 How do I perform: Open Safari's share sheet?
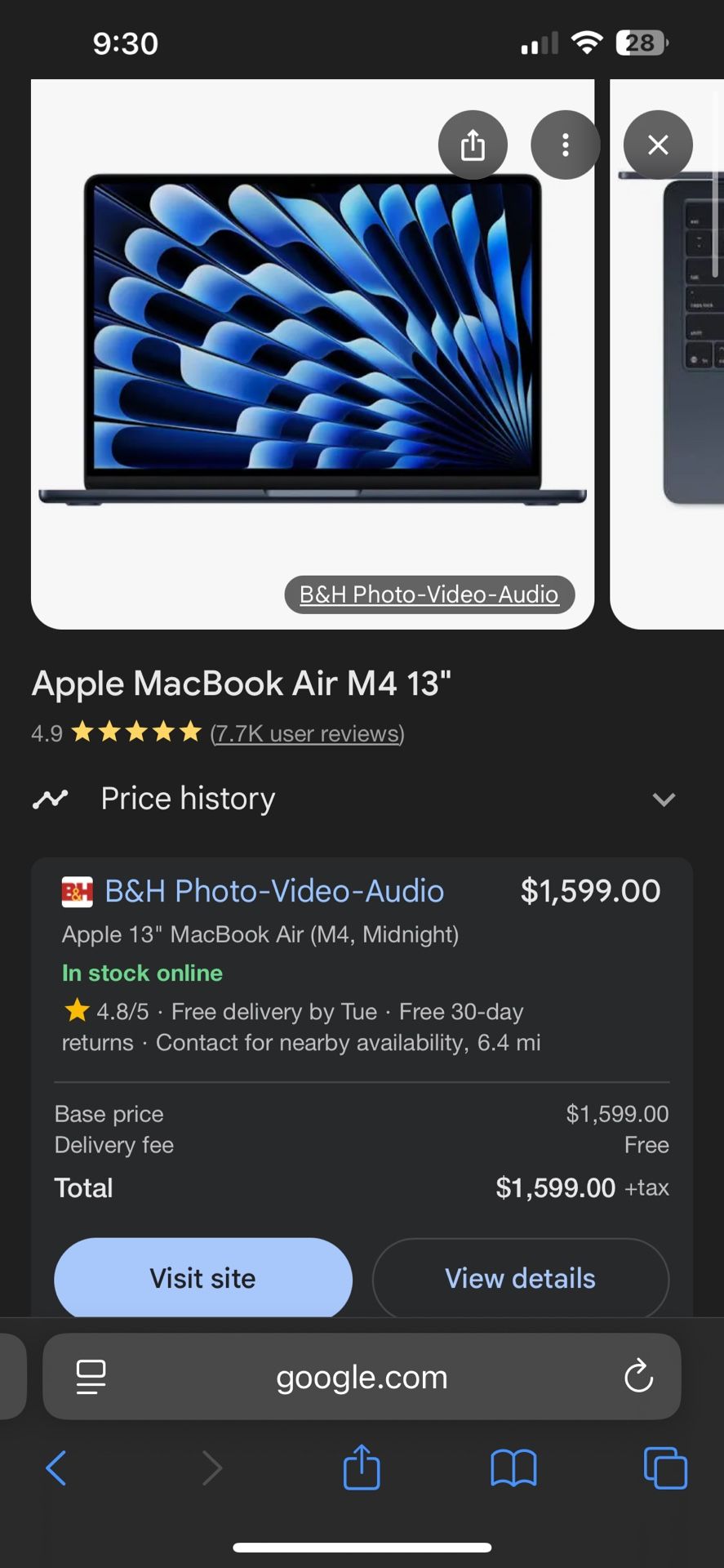pyautogui.click(x=362, y=1468)
